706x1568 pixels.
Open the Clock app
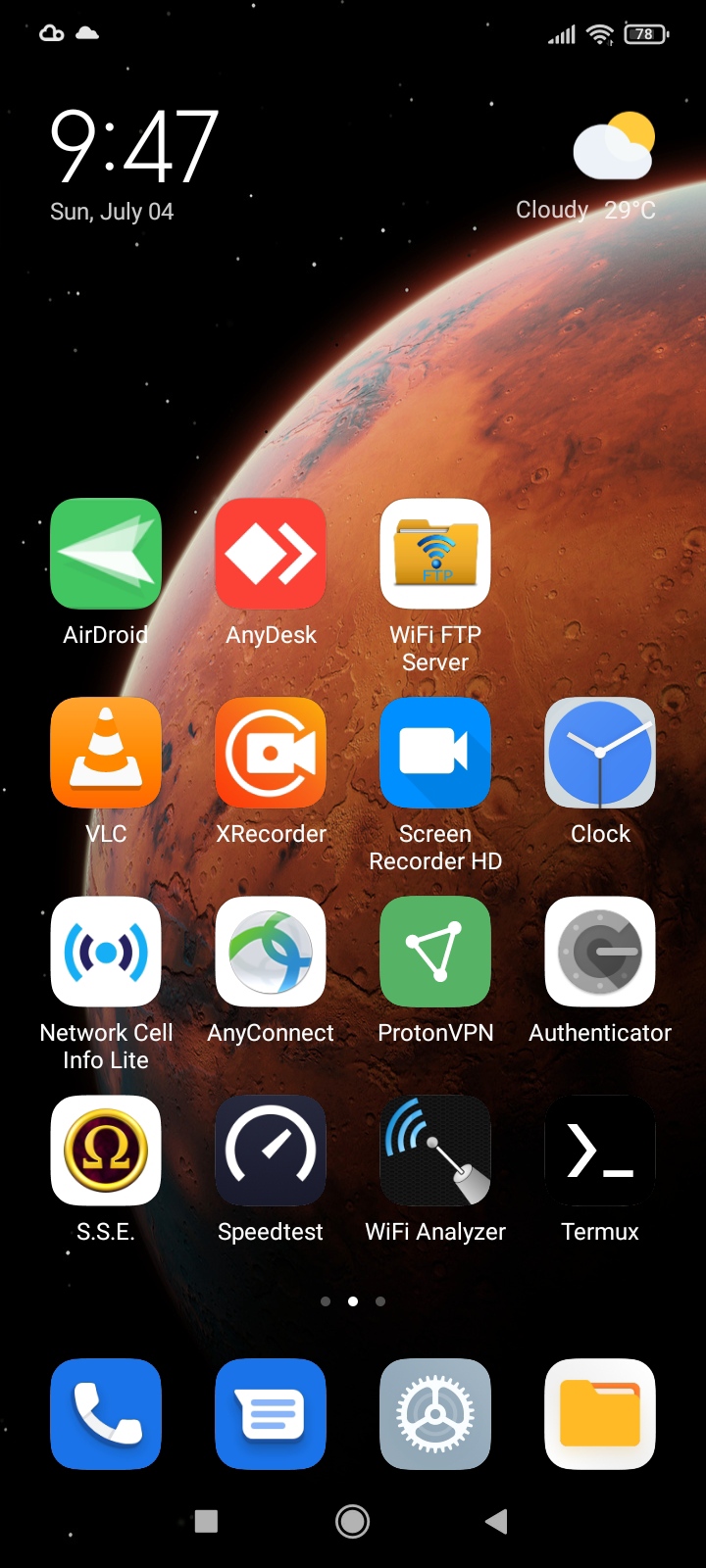click(600, 753)
